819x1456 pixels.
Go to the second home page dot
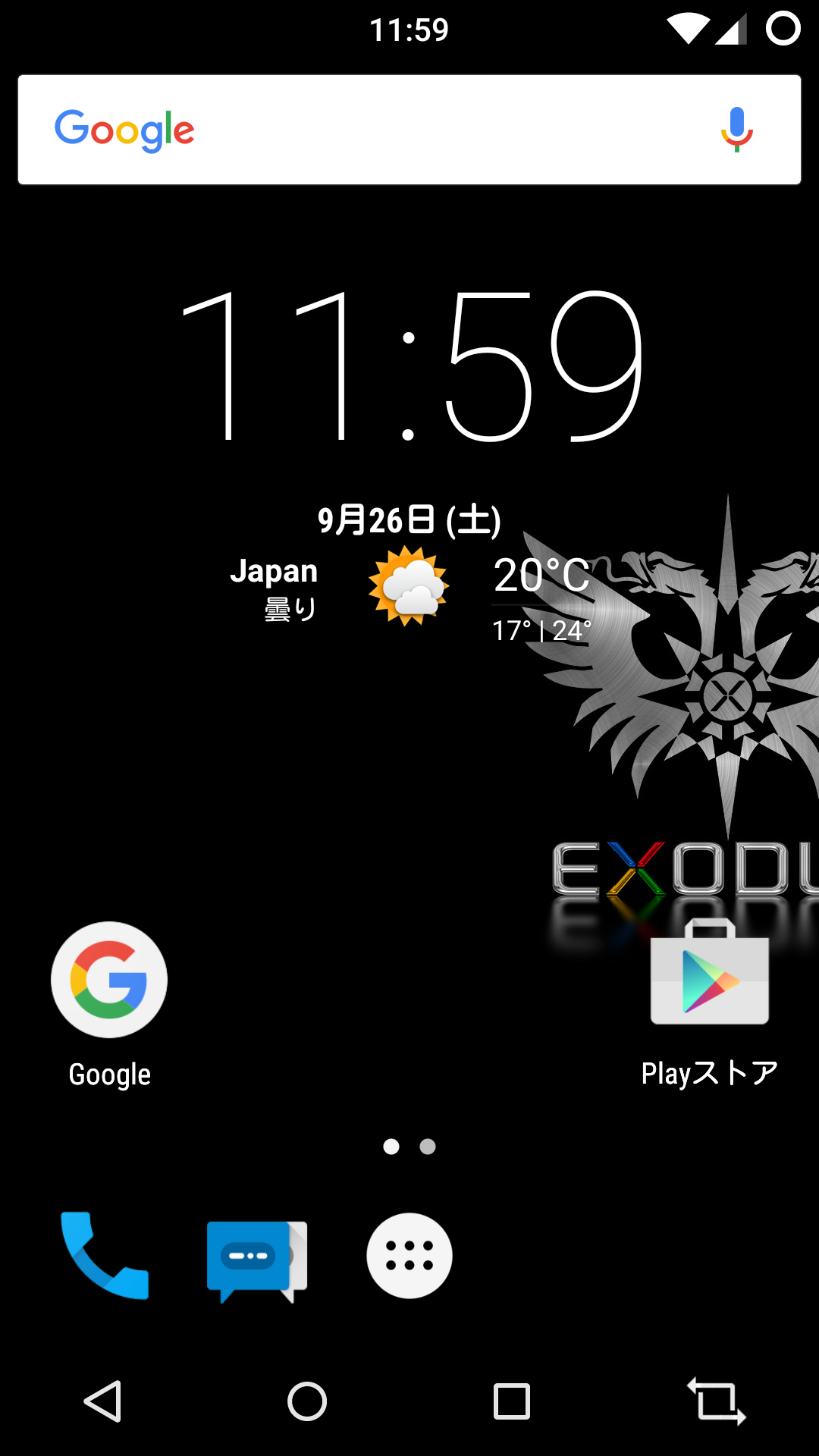tap(428, 1147)
